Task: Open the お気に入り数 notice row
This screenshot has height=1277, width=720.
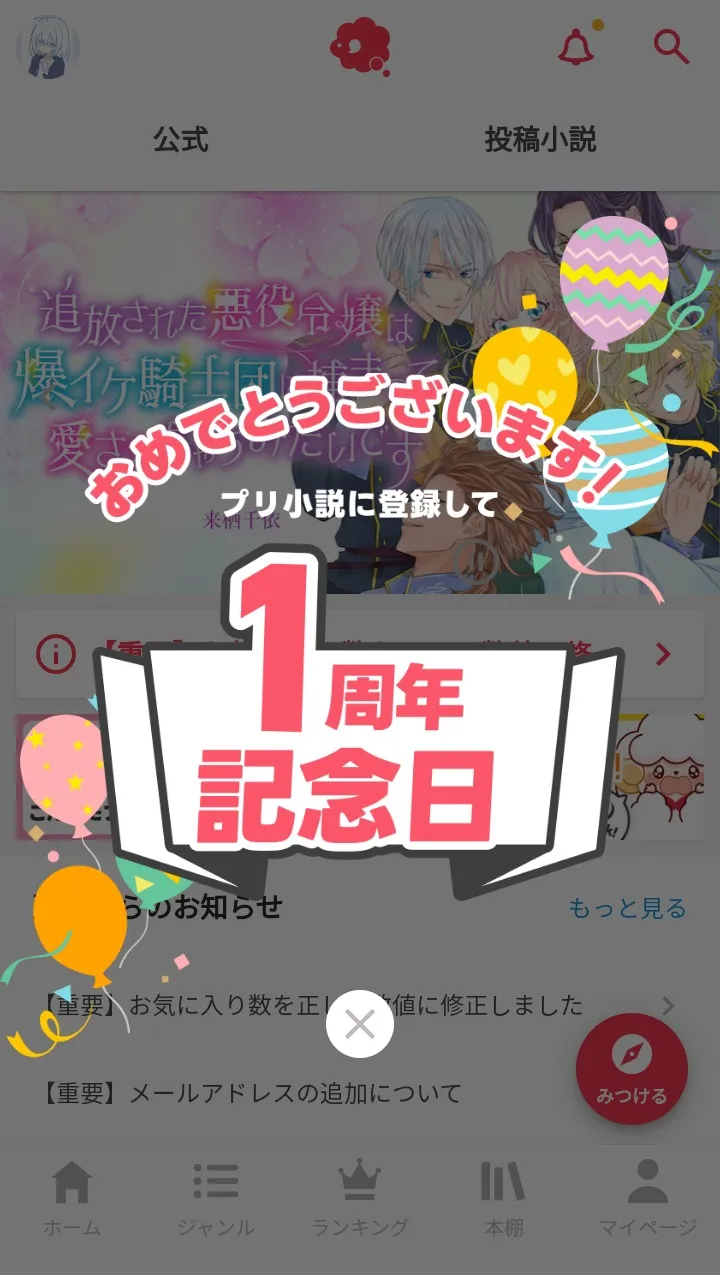Action: tap(360, 1005)
